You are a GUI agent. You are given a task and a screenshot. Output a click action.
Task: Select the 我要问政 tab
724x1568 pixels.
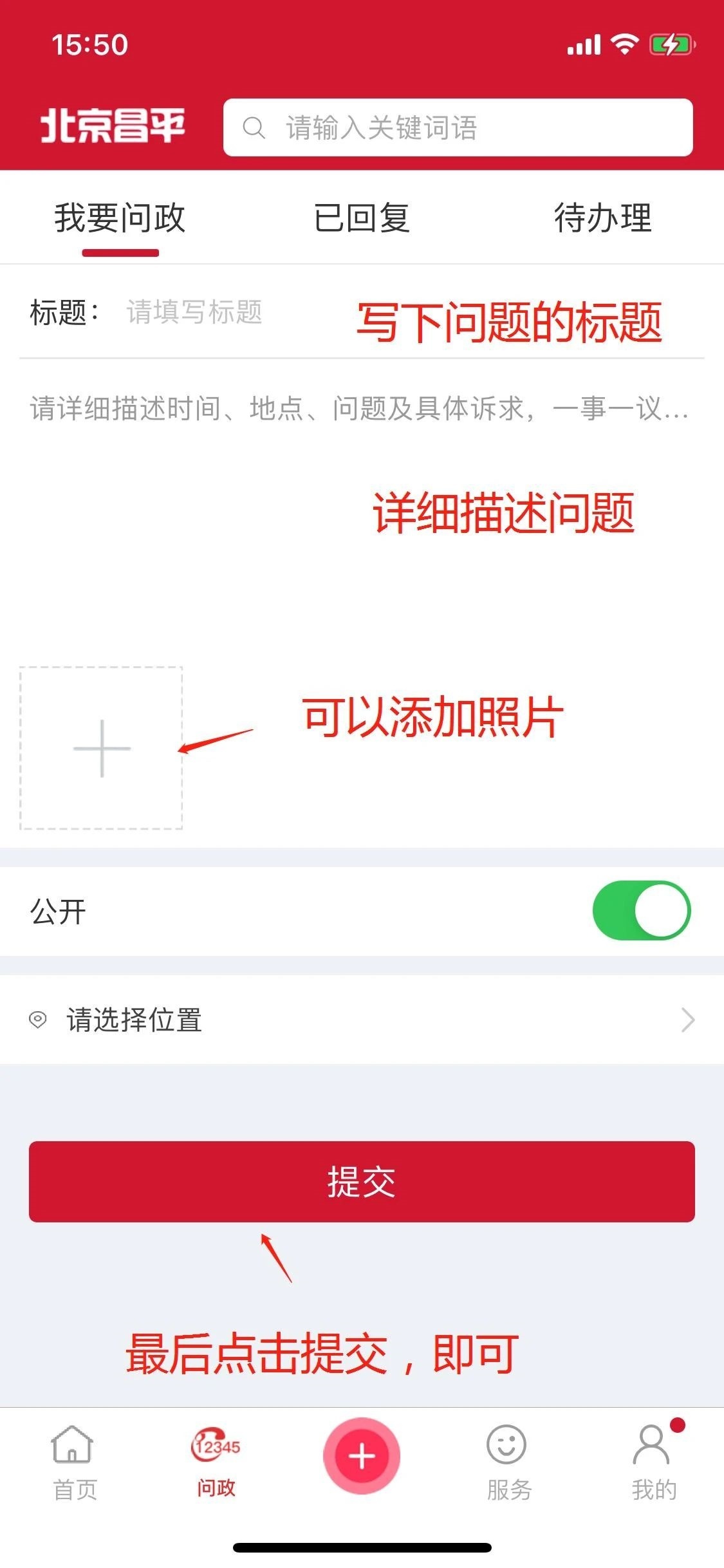point(120,218)
